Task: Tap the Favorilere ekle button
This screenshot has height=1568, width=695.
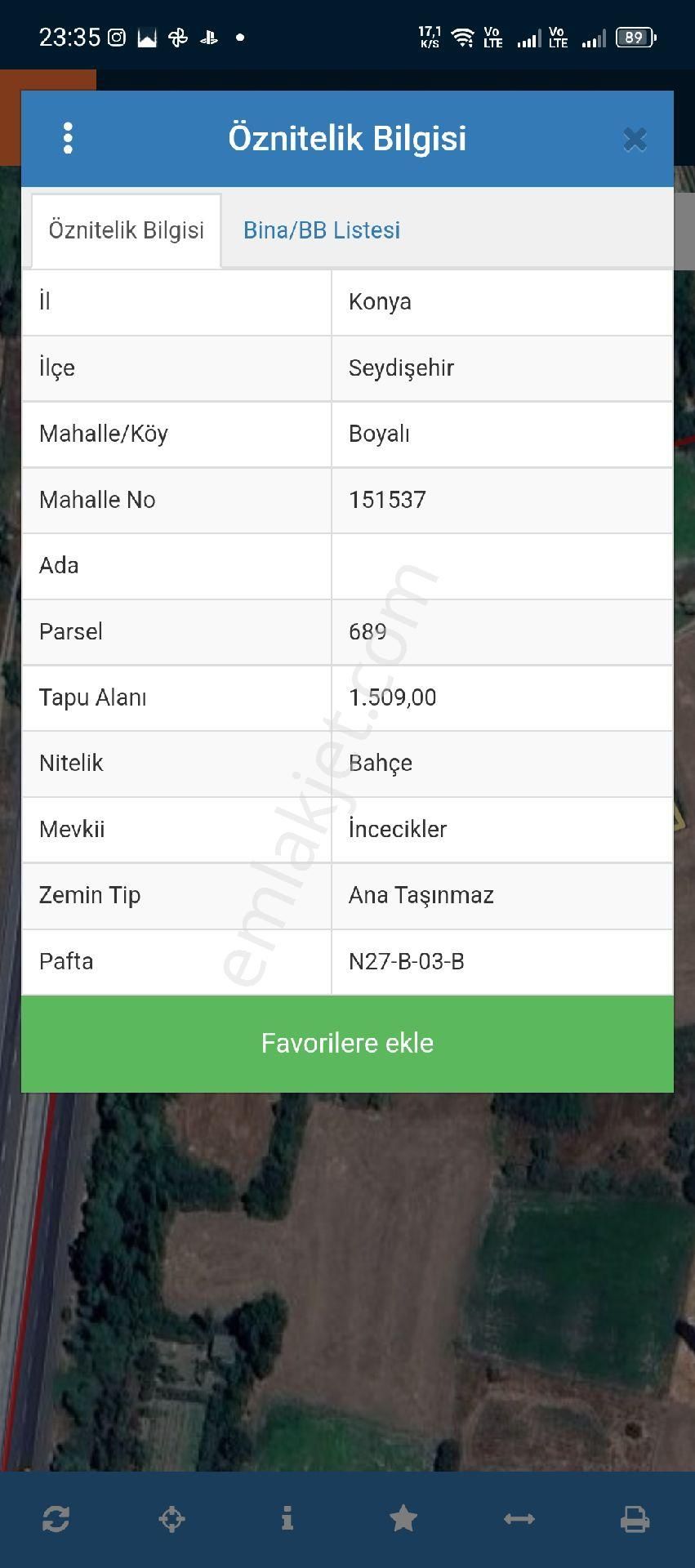Action: (x=347, y=1043)
